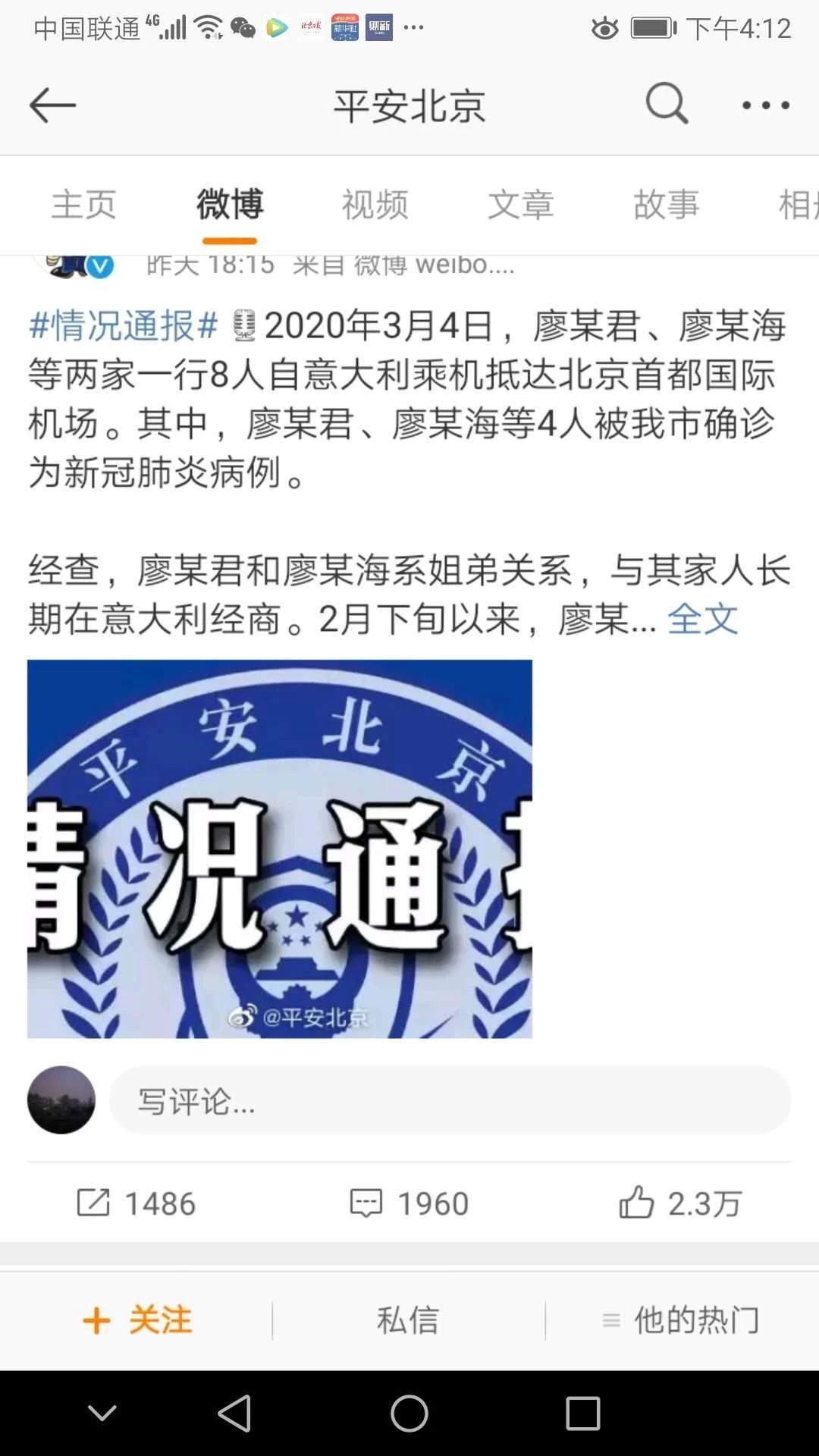The width and height of the screenshot is (819, 1456).
Task: Tap the WiFi indicator in the status bar
Action: pos(209,25)
